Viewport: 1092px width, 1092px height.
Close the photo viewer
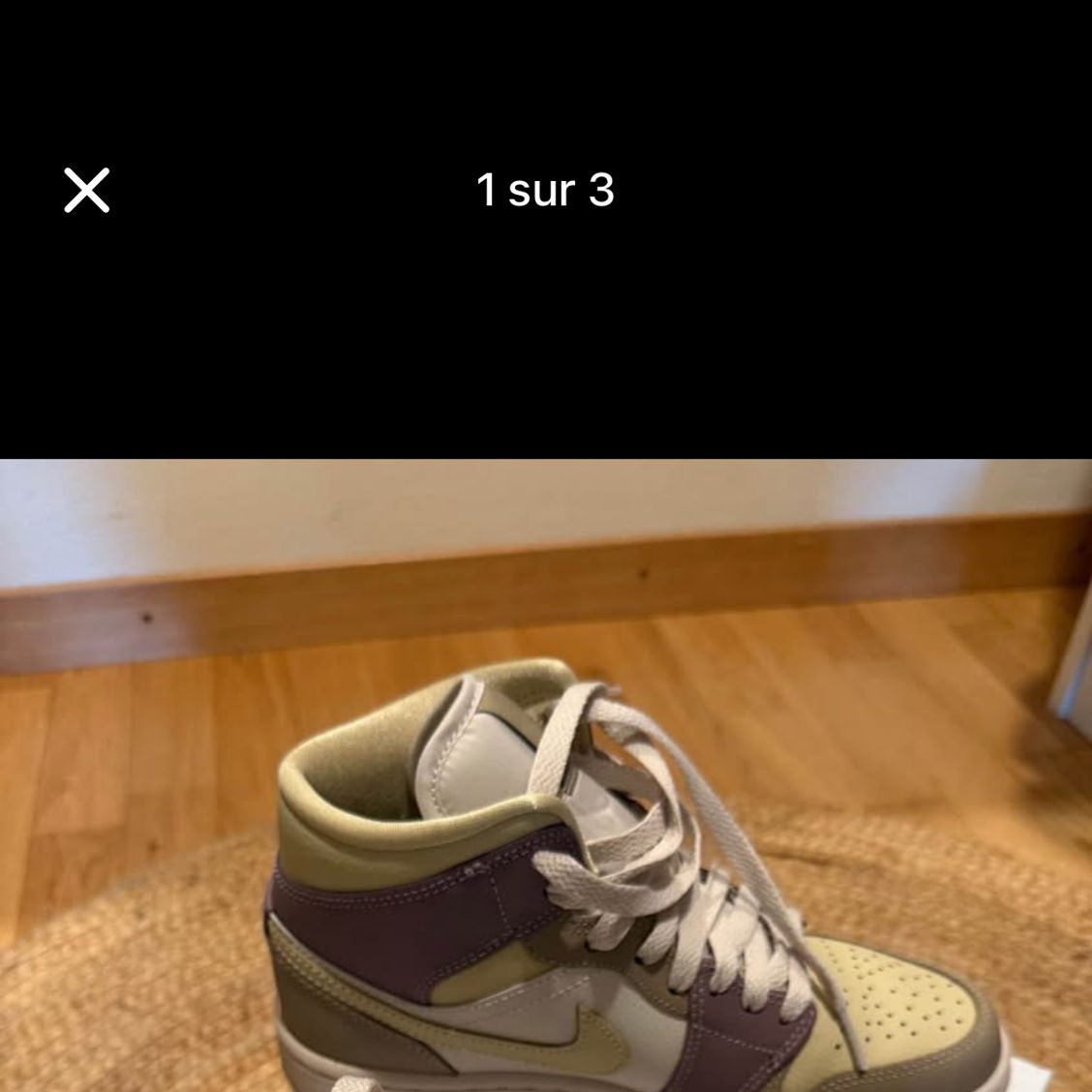coord(86,190)
